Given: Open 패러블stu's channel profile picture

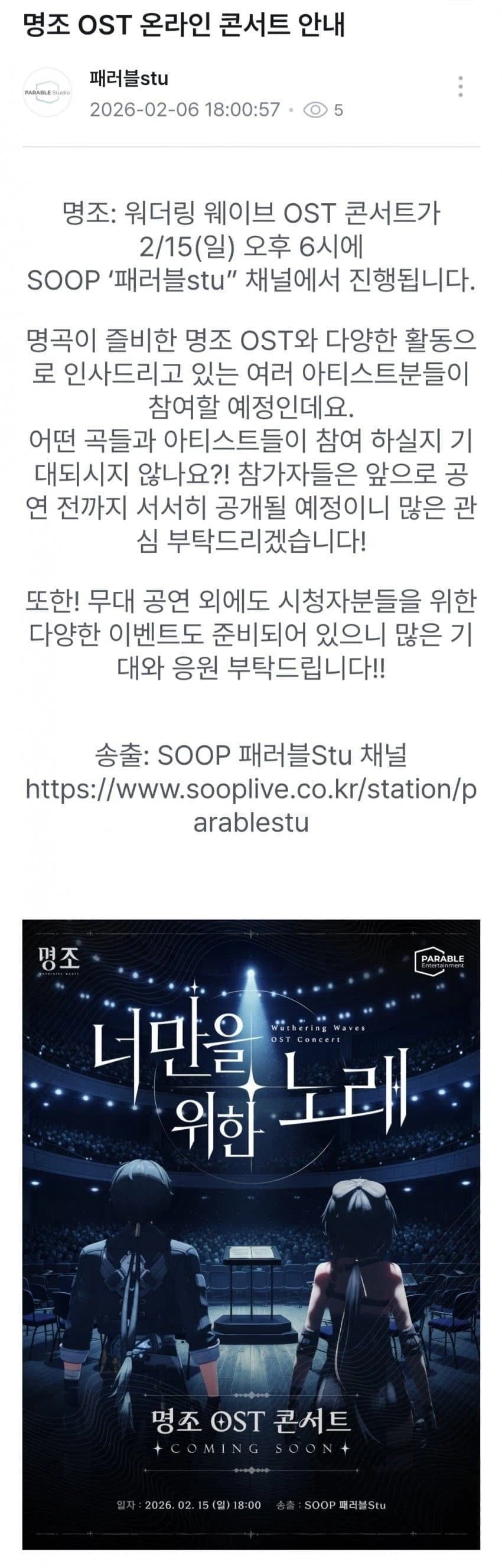Looking at the screenshot, I should (x=47, y=93).
